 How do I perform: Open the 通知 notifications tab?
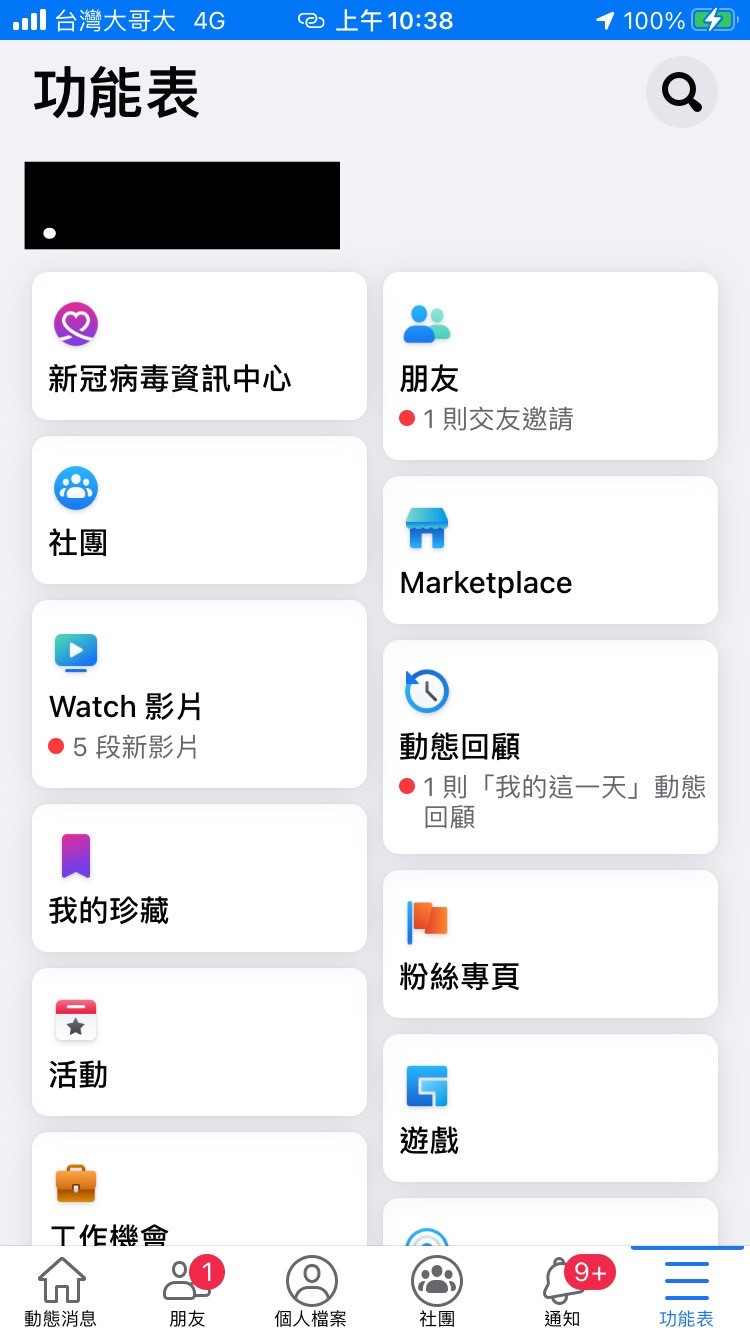(x=562, y=1291)
